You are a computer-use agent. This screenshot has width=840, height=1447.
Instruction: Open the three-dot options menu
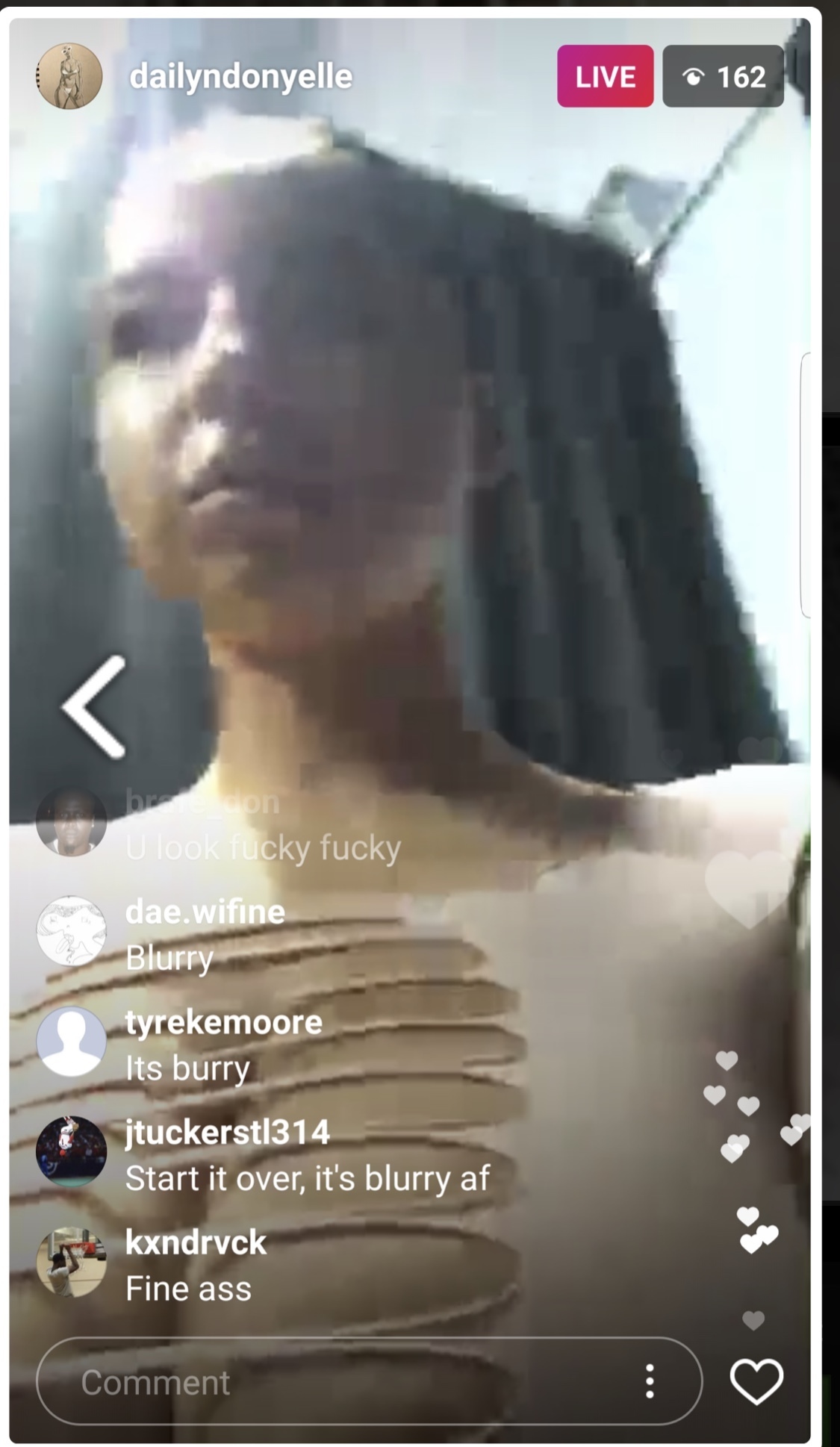(x=650, y=1381)
